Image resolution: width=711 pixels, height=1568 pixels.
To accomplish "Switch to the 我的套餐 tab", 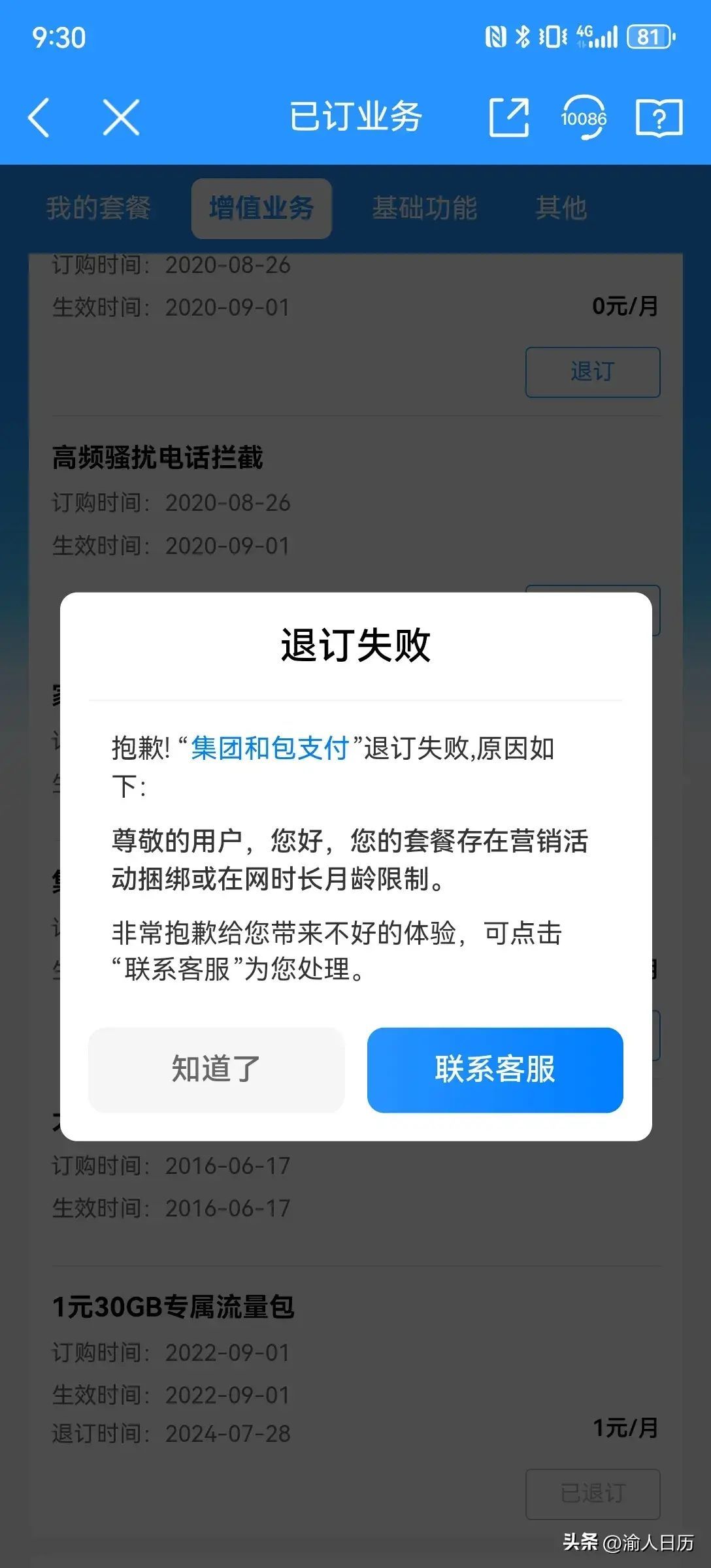I will click(98, 208).
